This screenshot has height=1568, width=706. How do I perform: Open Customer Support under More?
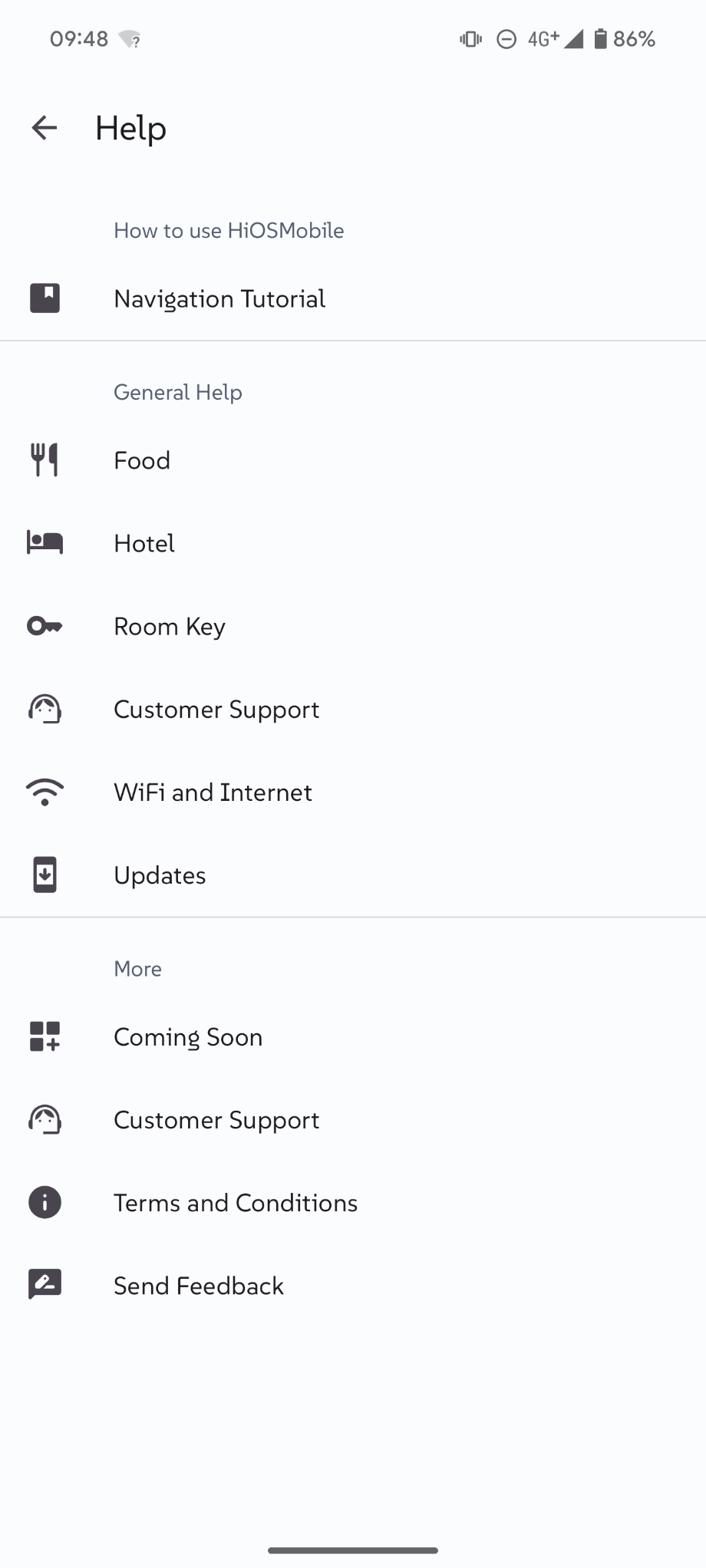[353, 1119]
